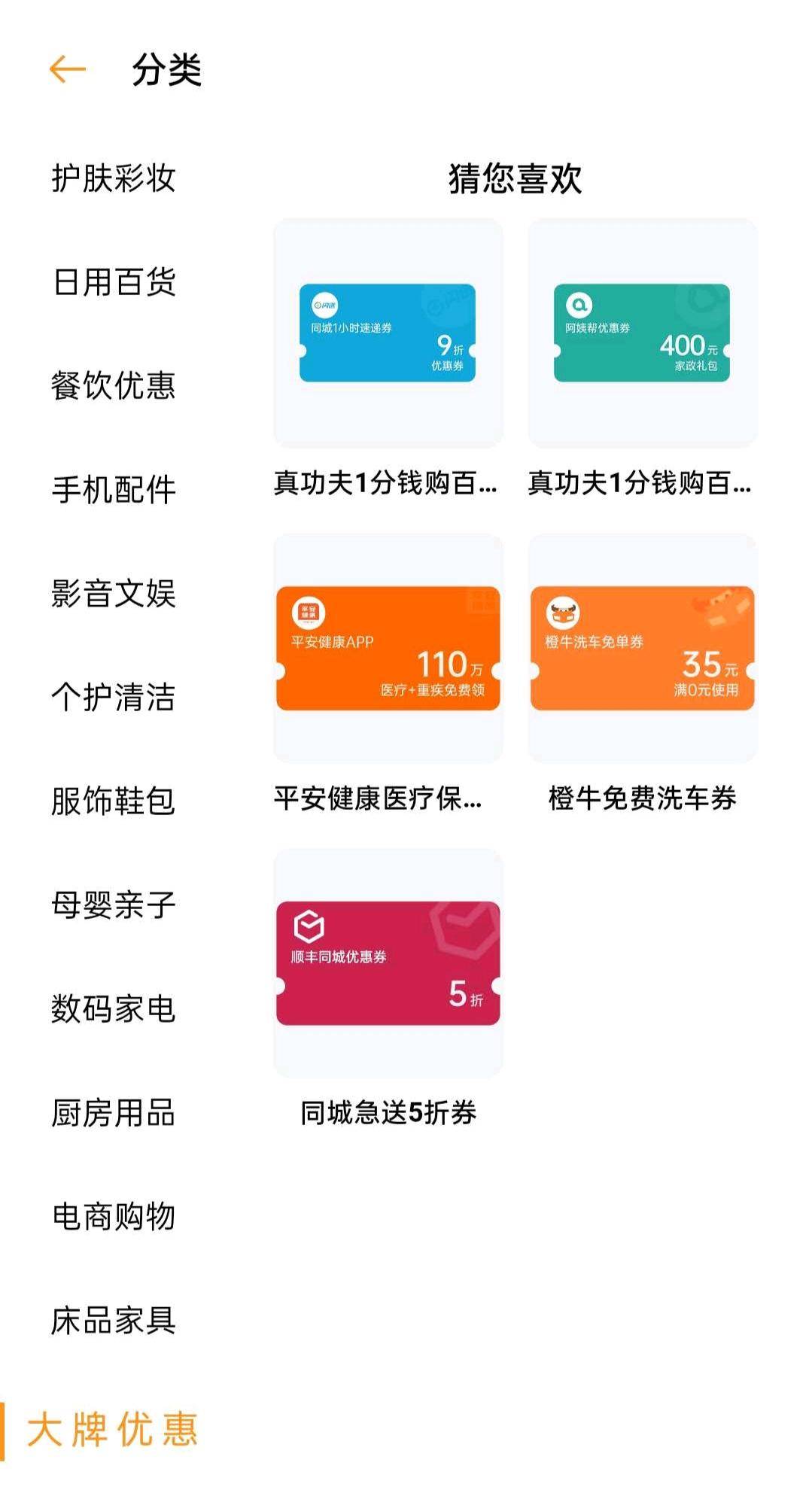Switch to 影音文娱 category

pyautogui.click(x=114, y=594)
